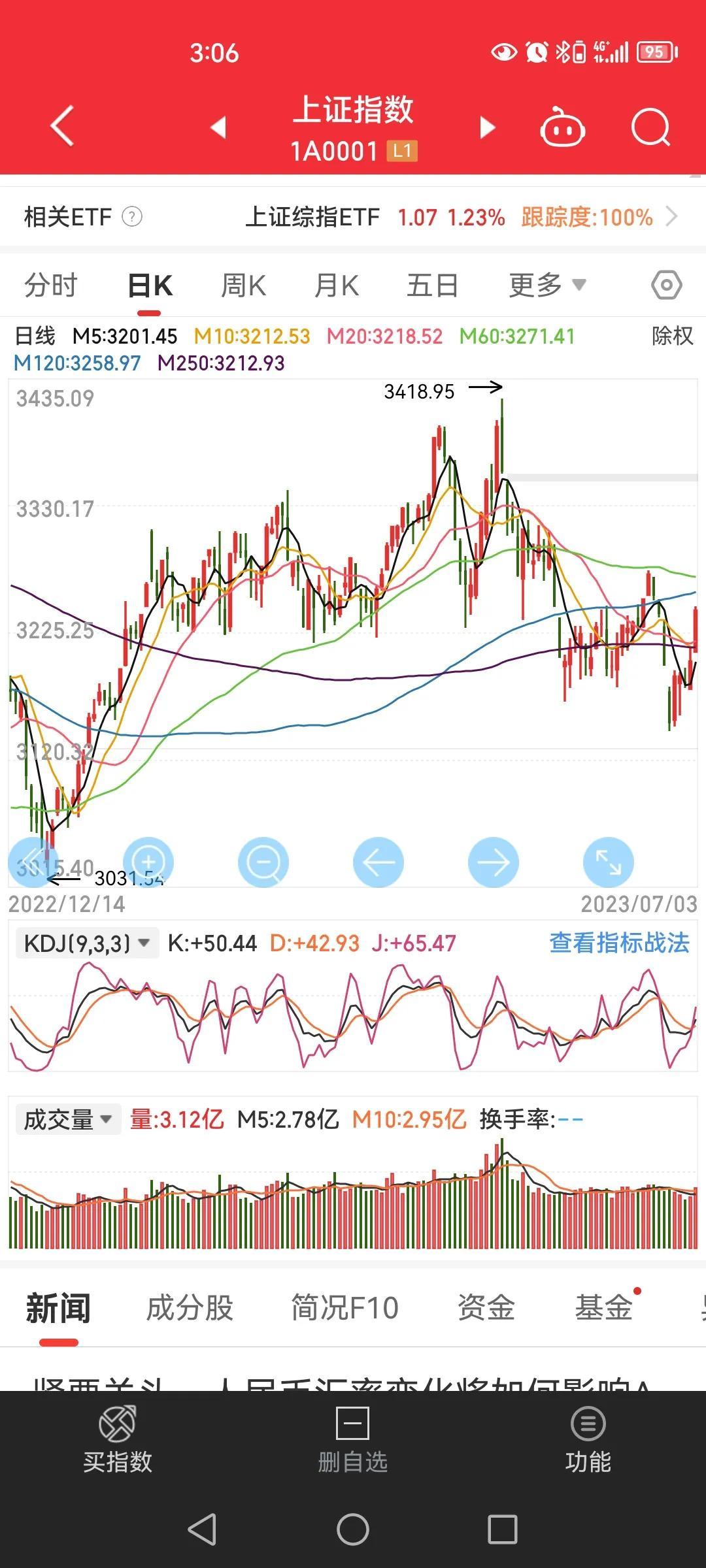Screen dimensions: 706x1568
Task: Switch to the previous index with left triangle
Action: coord(218,127)
